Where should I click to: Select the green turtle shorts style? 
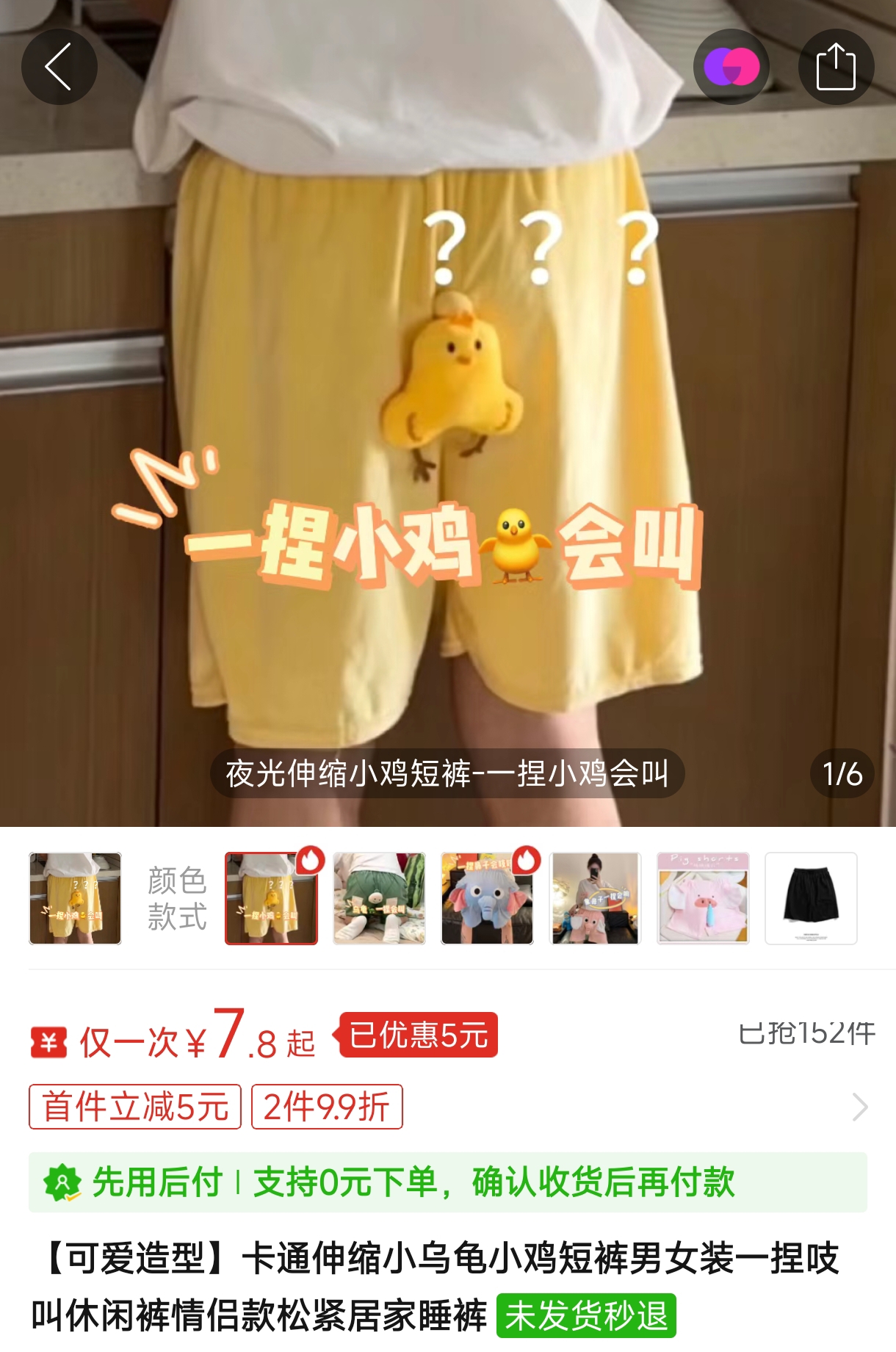(x=379, y=898)
